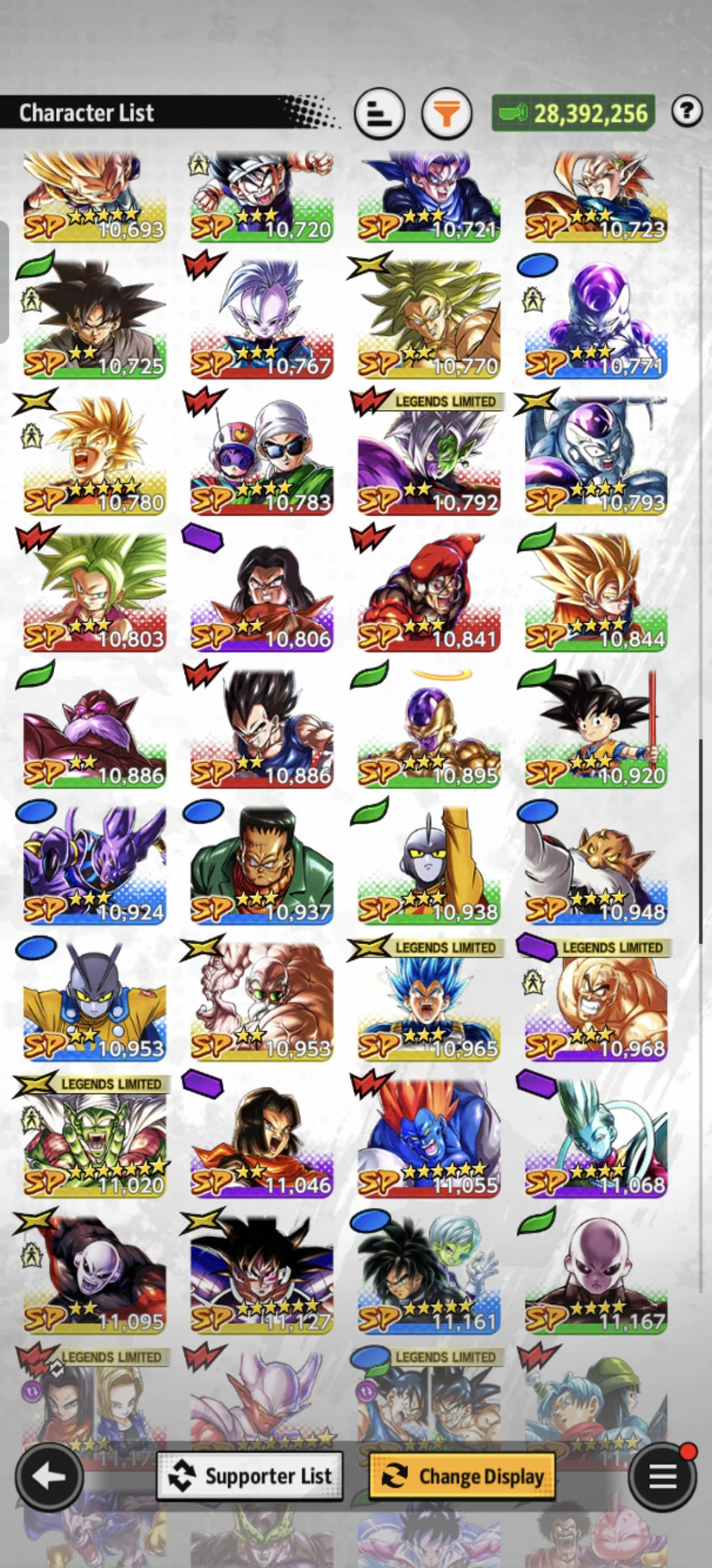This screenshot has width=712, height=1568.
Task: Open the help question mark
Action: coord(687,111)
